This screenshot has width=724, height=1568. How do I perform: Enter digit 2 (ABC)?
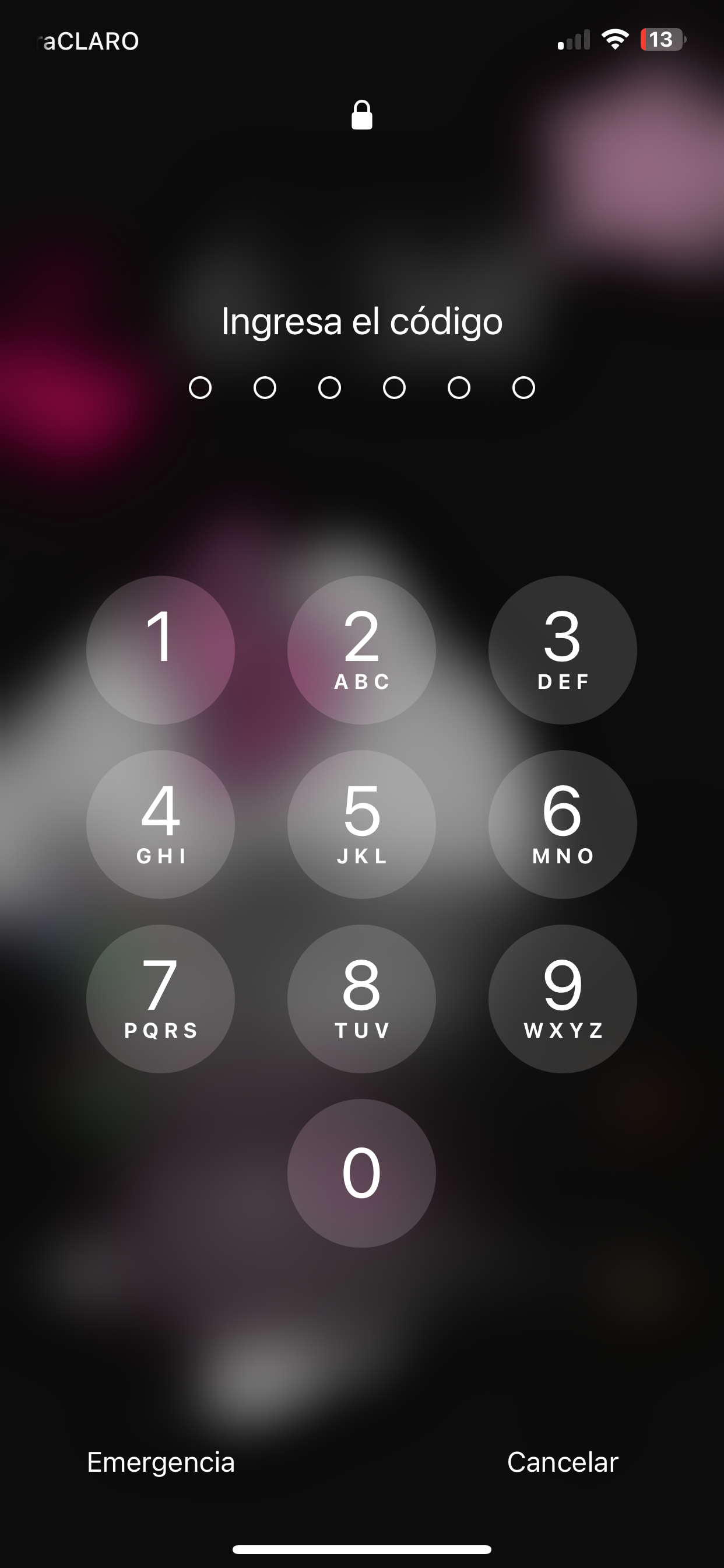(361, 649)
